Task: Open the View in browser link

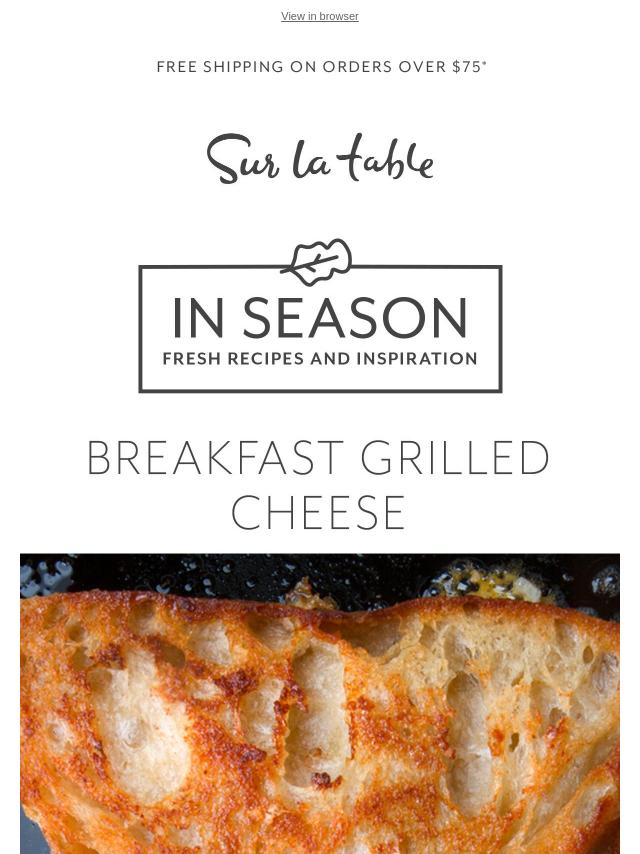Action: [319, 16]
